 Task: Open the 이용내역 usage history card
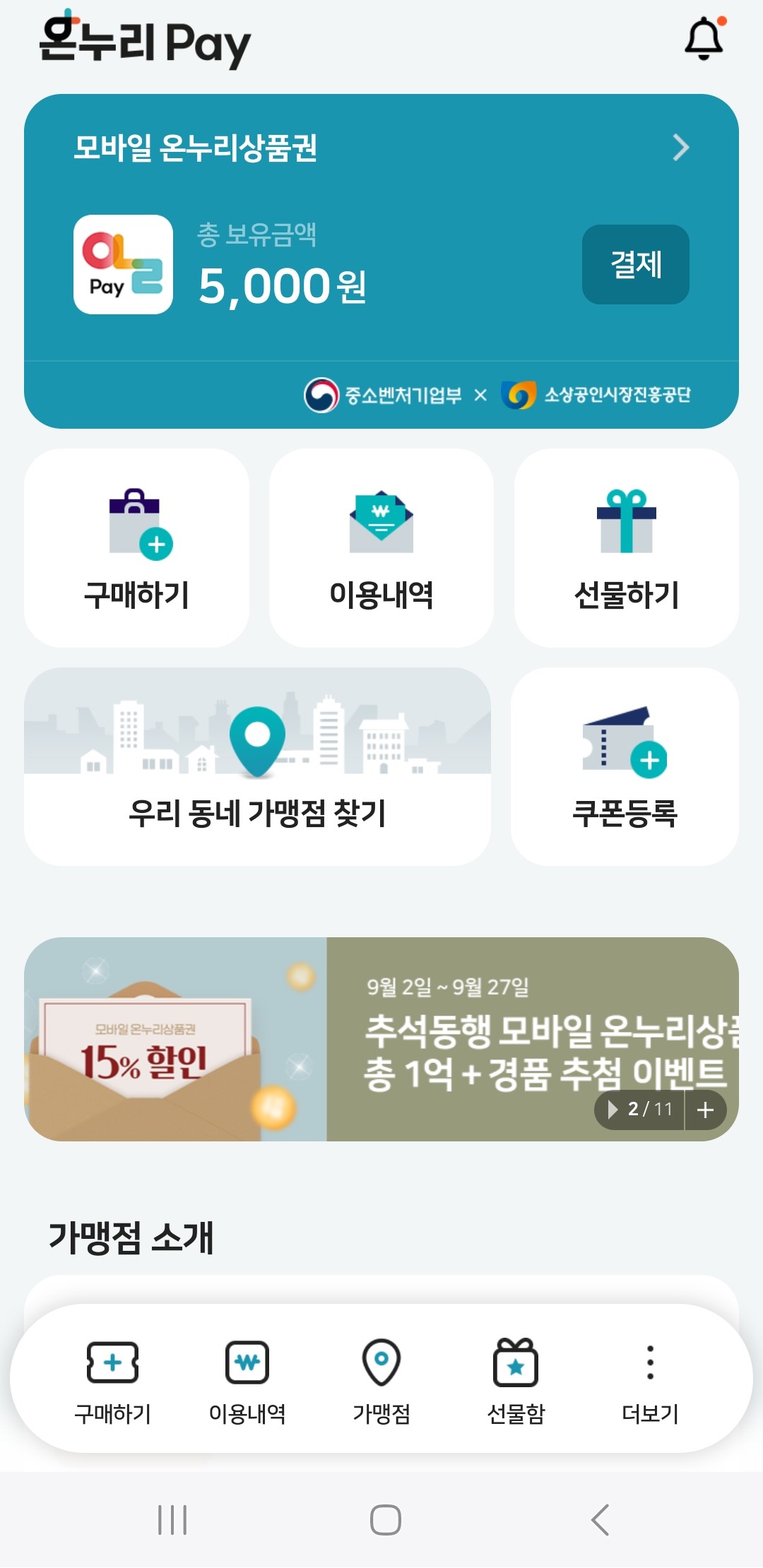click(x=381, y=548)
